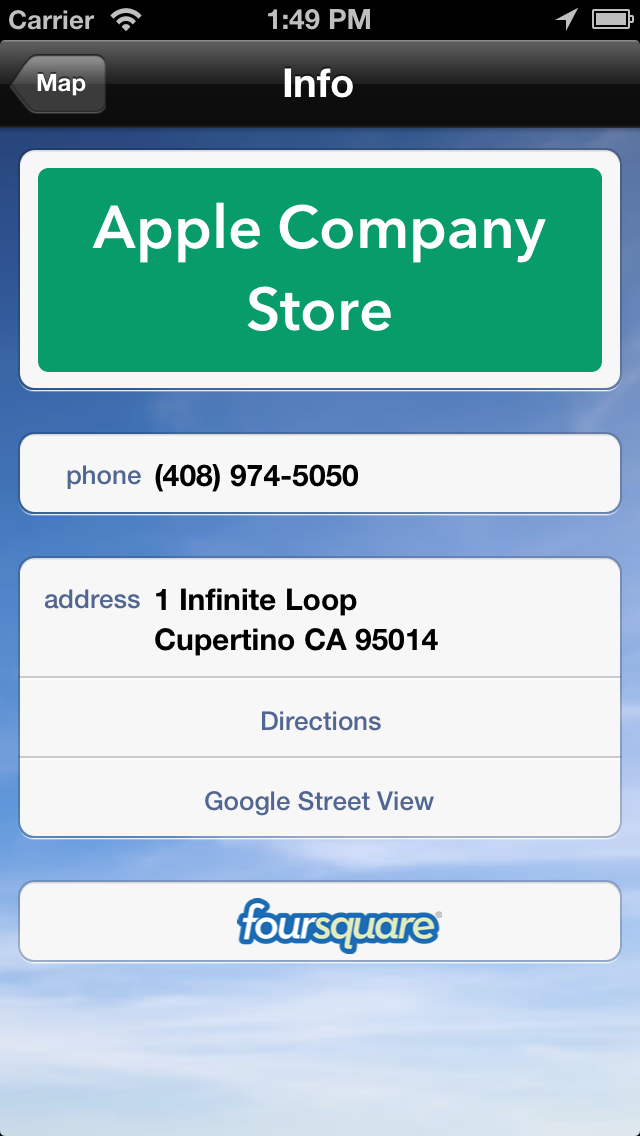
Task: Go back to the Map screen
Action: pos(59,84)
